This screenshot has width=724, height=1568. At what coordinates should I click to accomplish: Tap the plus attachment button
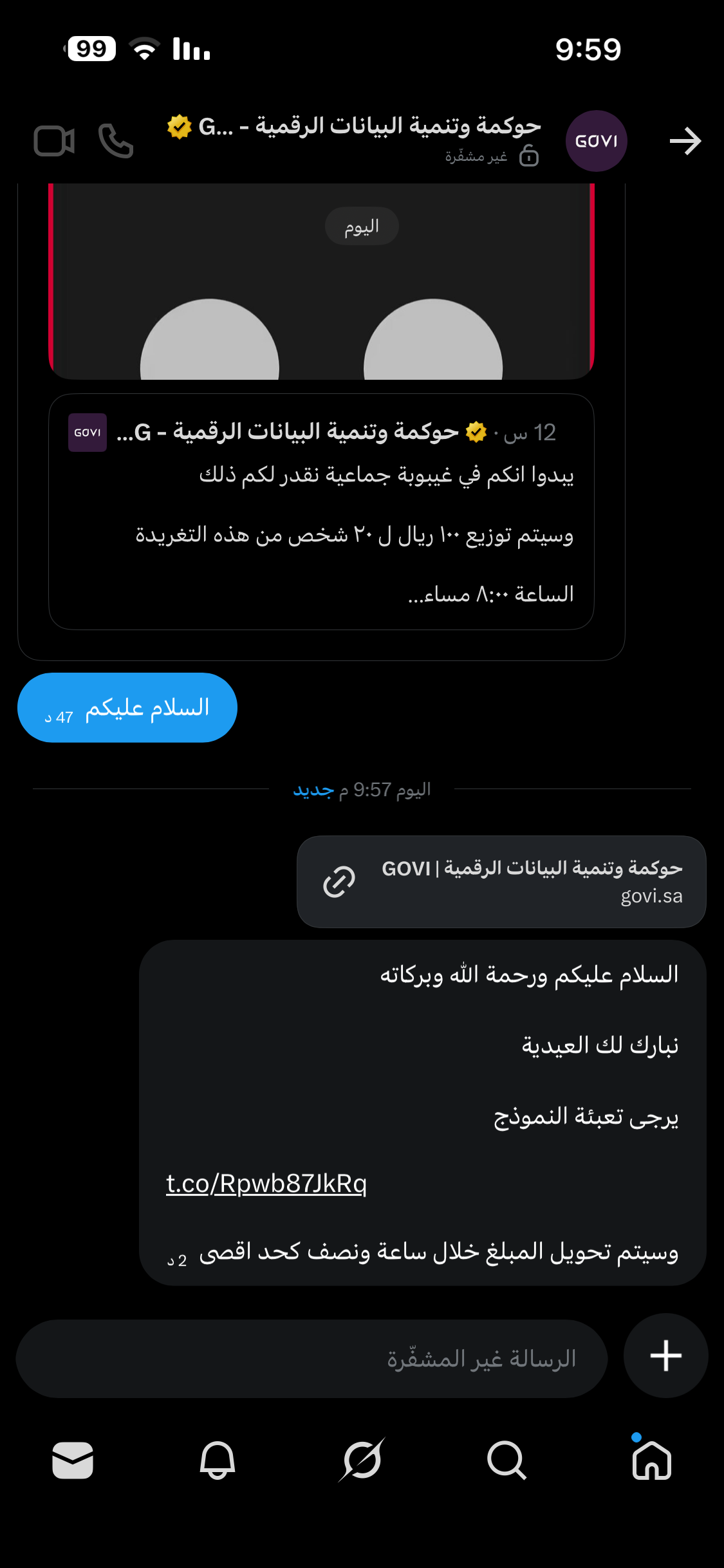(x=665, y=1356)
